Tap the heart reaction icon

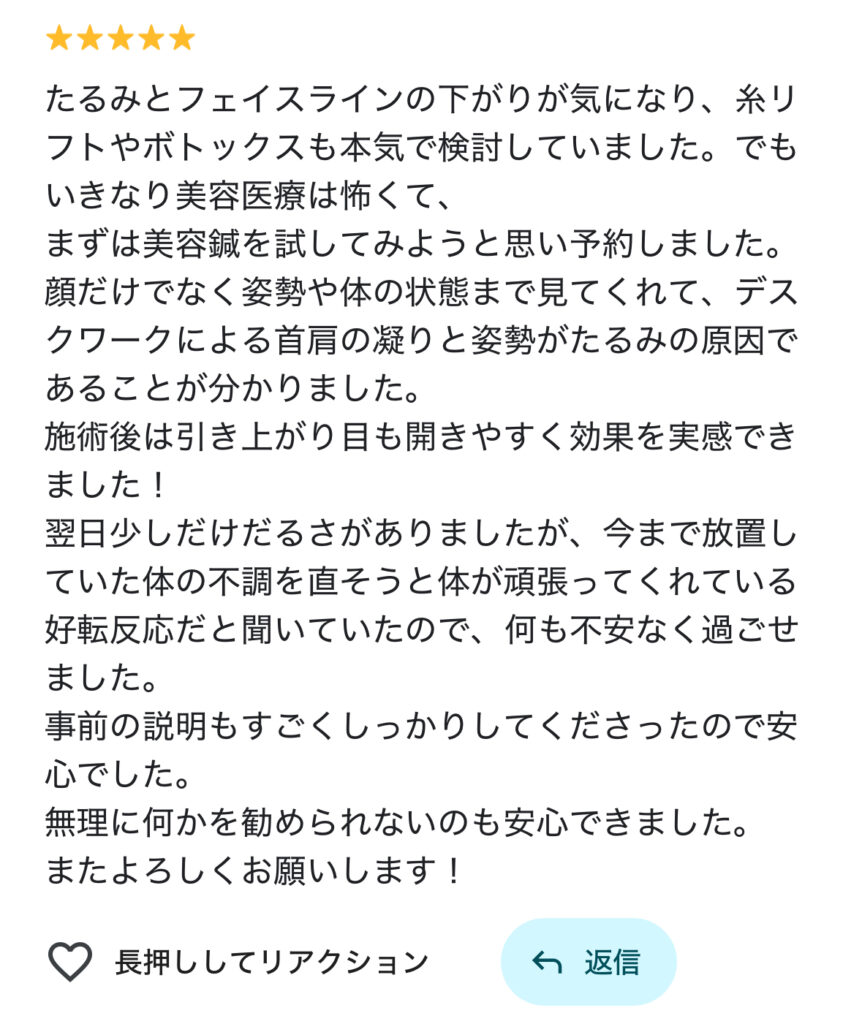70,962
